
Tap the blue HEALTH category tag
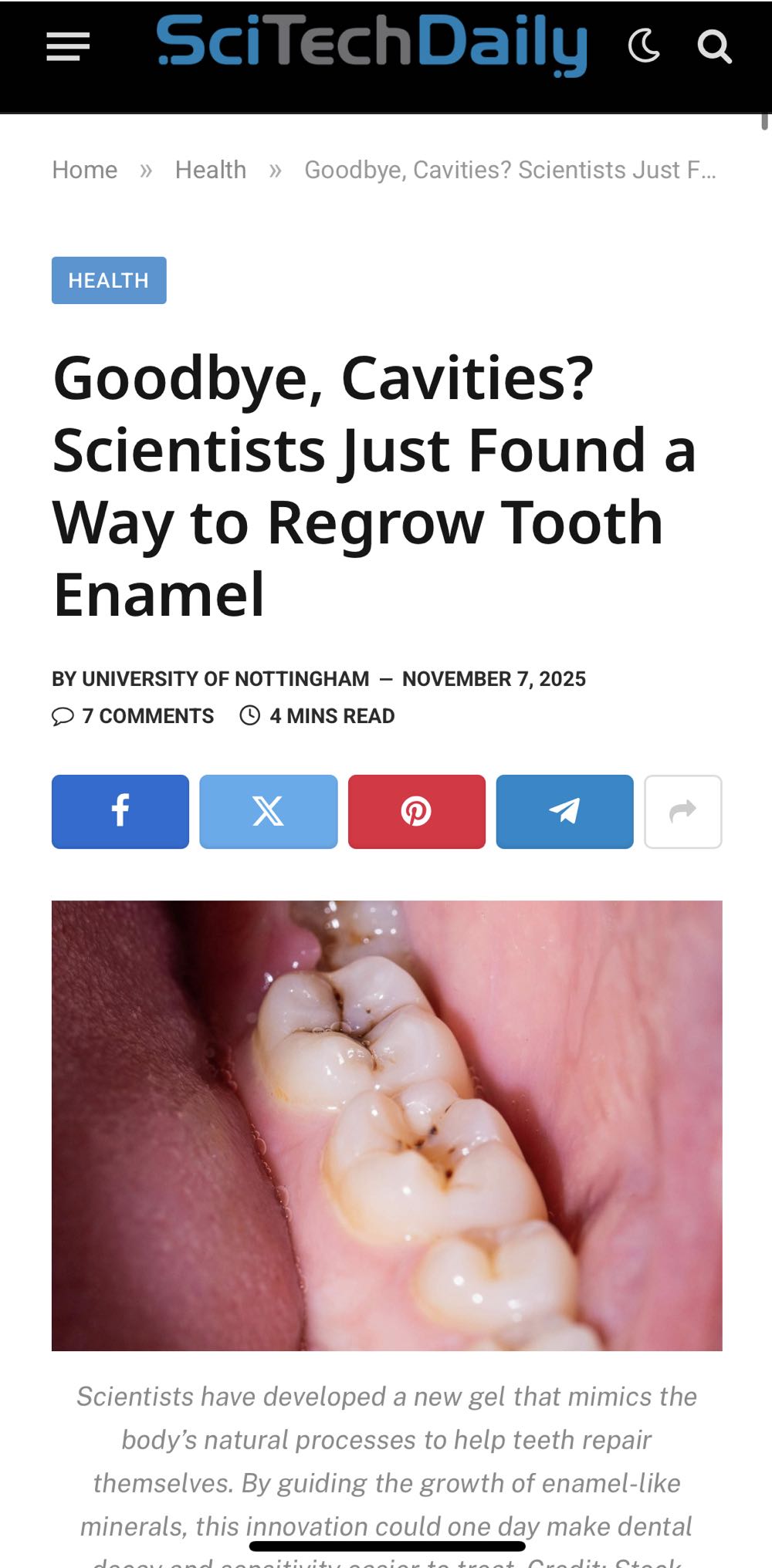click(x=109, y=280)
